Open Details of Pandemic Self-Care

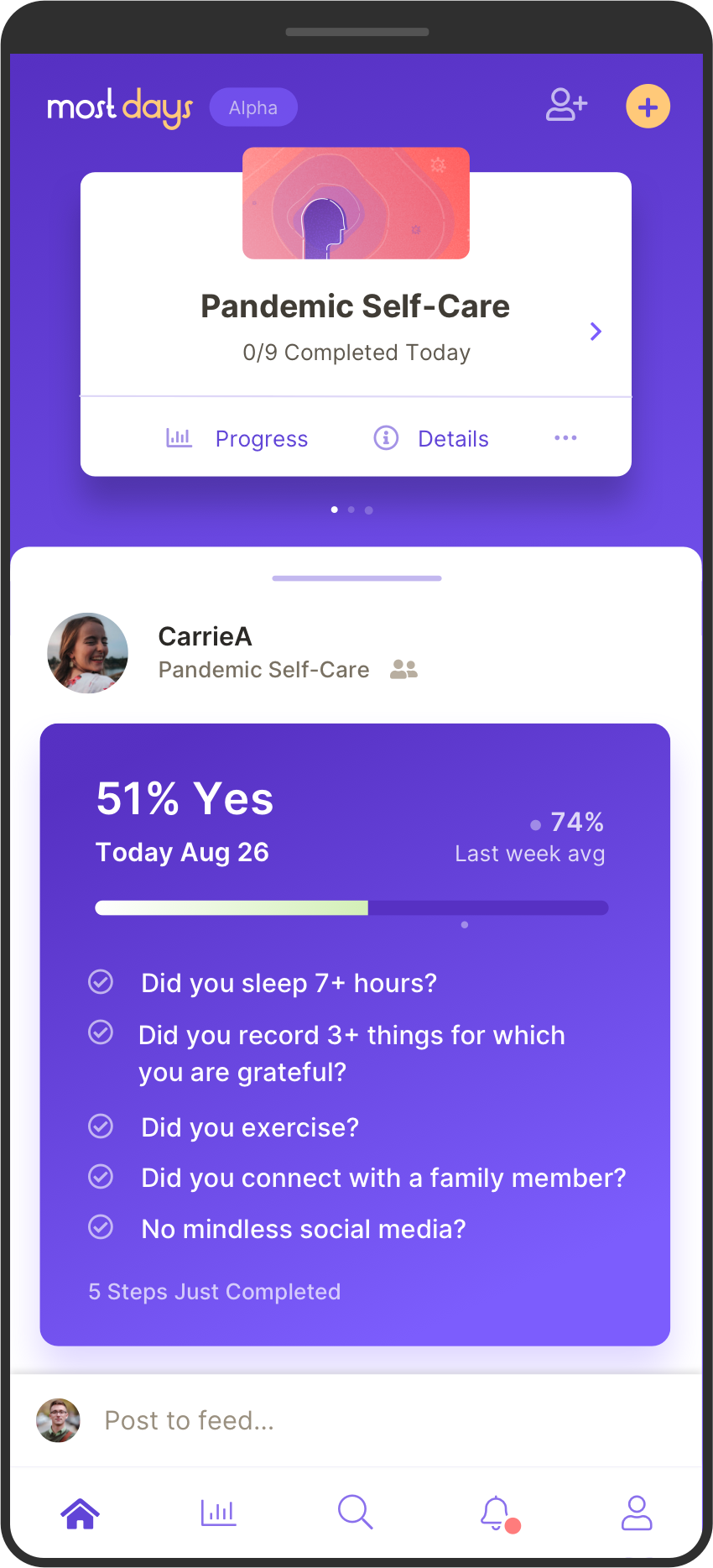pos(431,438)
